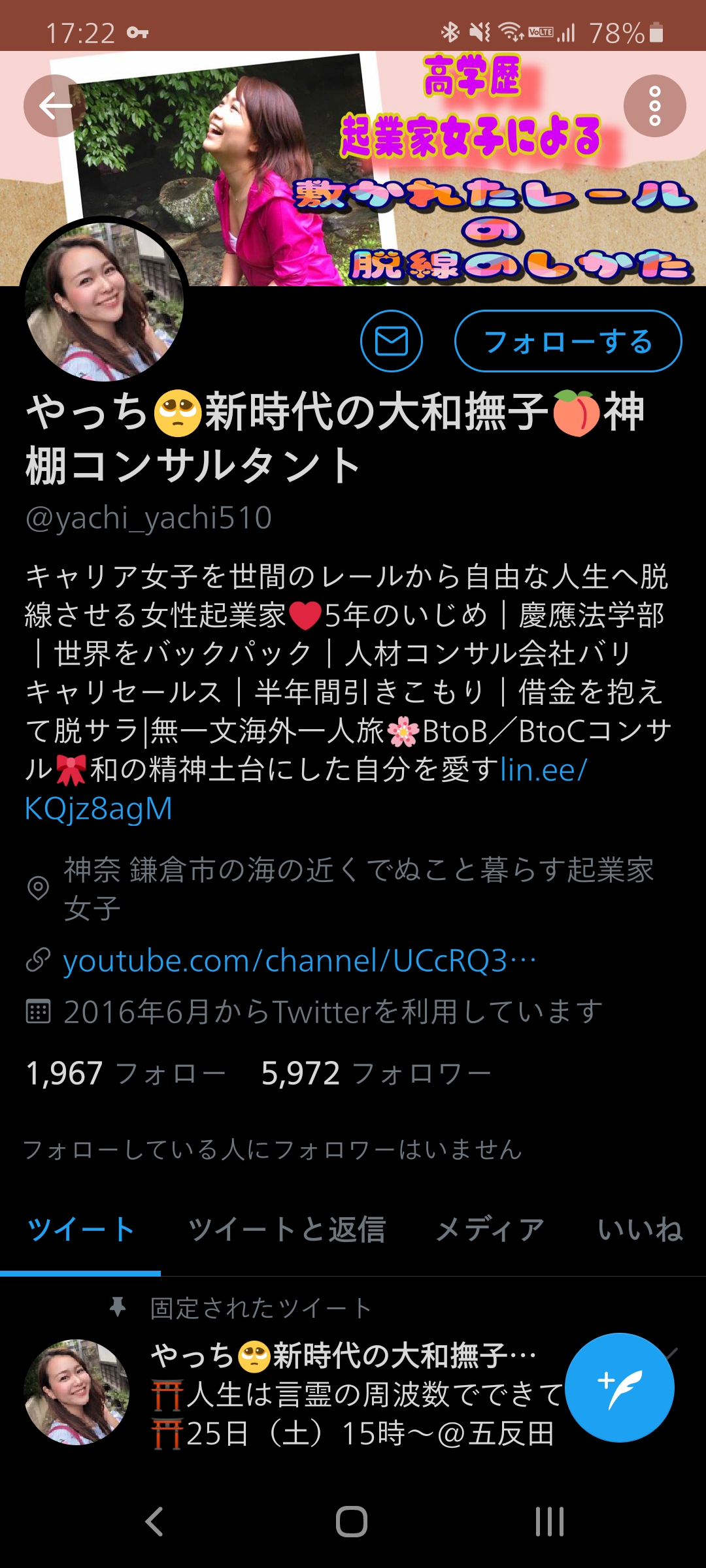View the 1,967 フォロー following list
This screenshot has height=1568, width=706.
[126, 1073]
